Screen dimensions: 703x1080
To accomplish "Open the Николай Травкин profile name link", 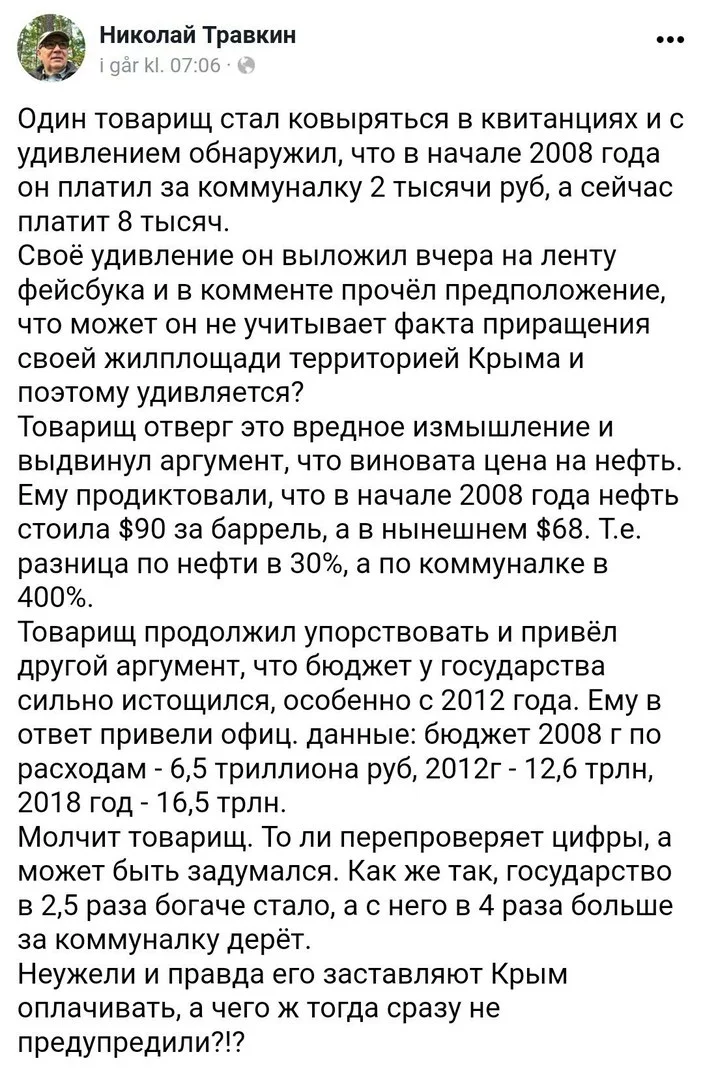I will 198,37.
